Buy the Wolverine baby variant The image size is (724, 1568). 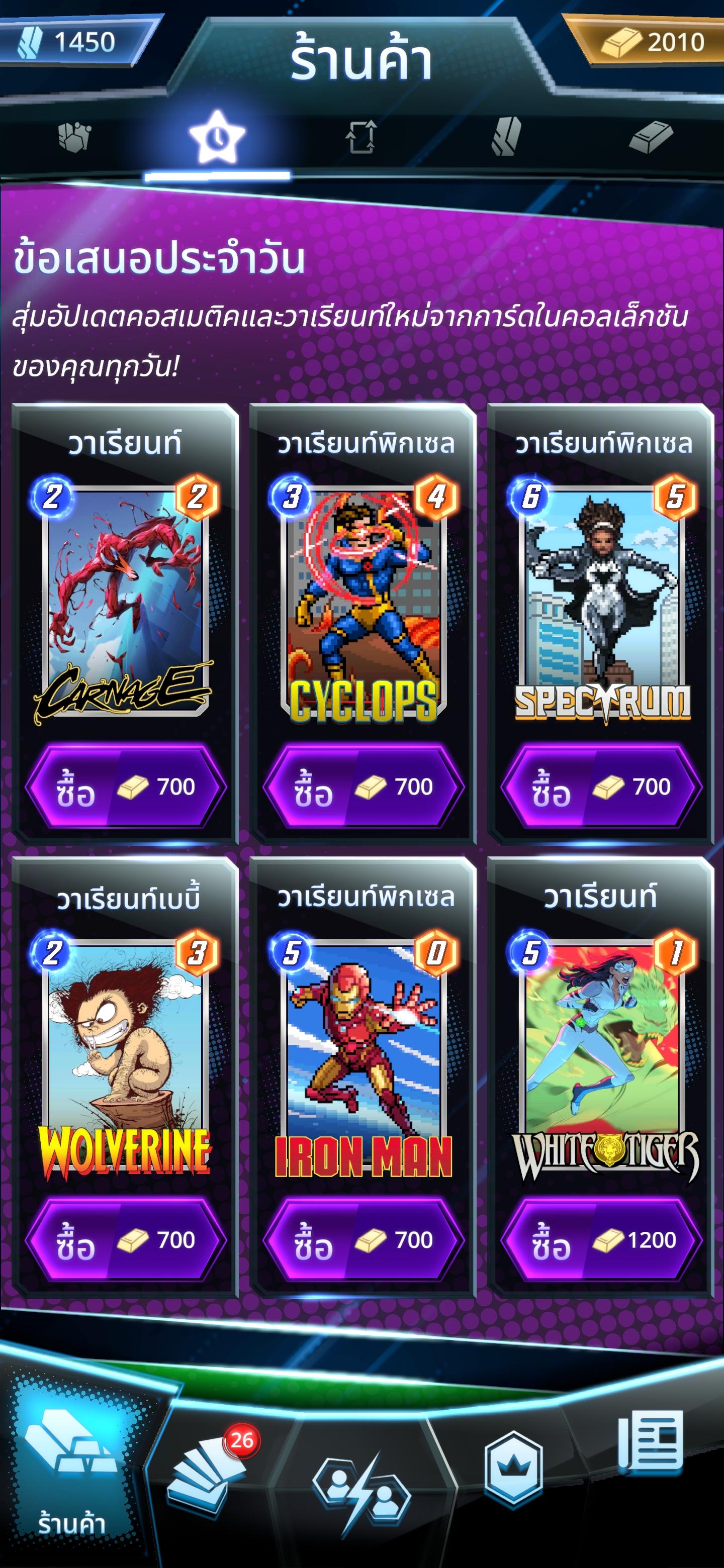tap(125, 1240)
